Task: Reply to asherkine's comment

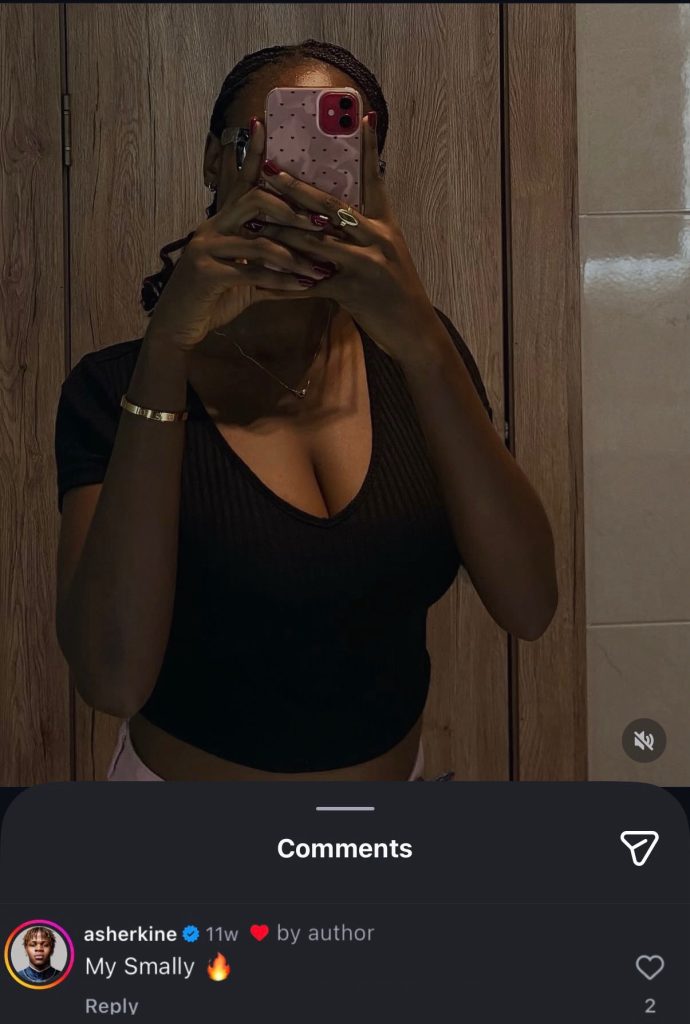Action: [111, 1006]
